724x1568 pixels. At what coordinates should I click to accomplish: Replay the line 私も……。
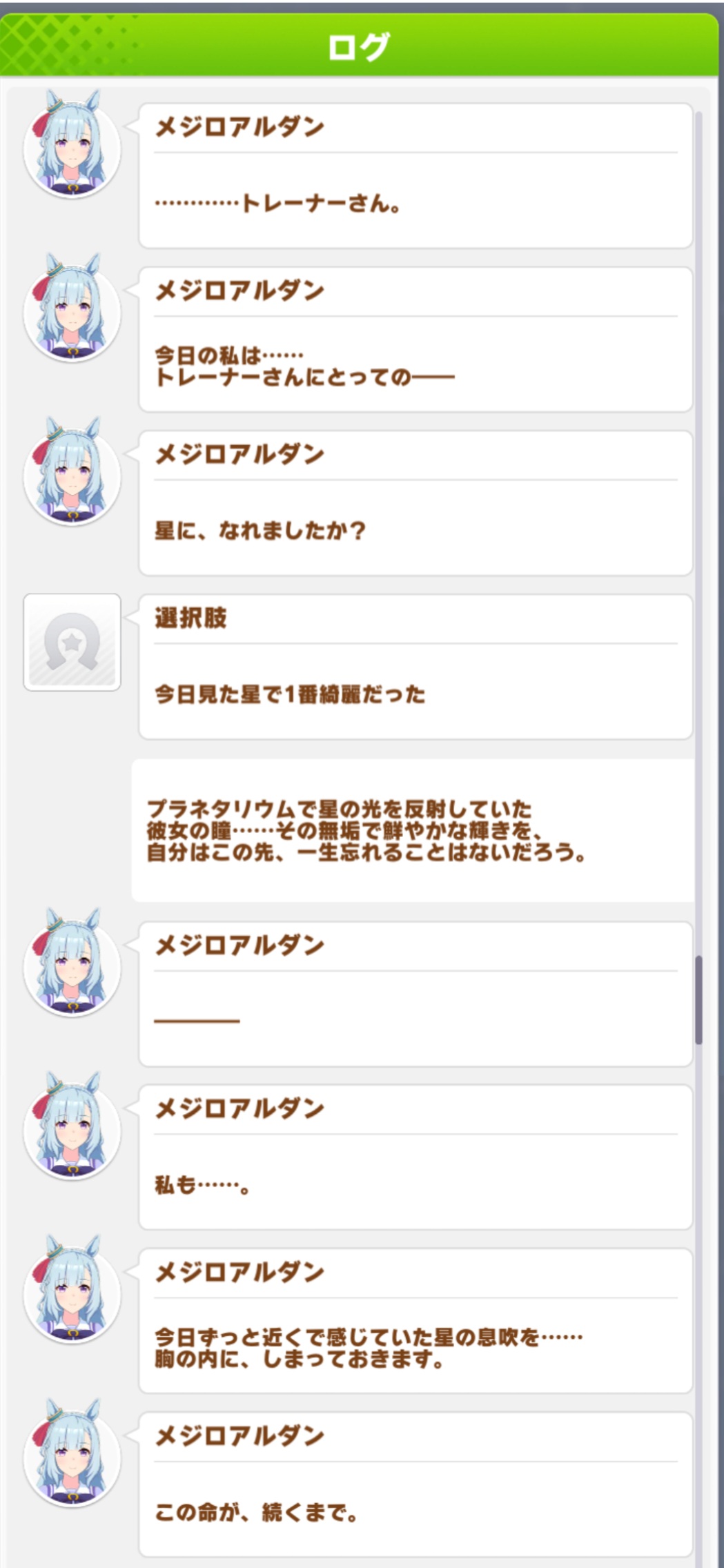tap(415, 1157)
